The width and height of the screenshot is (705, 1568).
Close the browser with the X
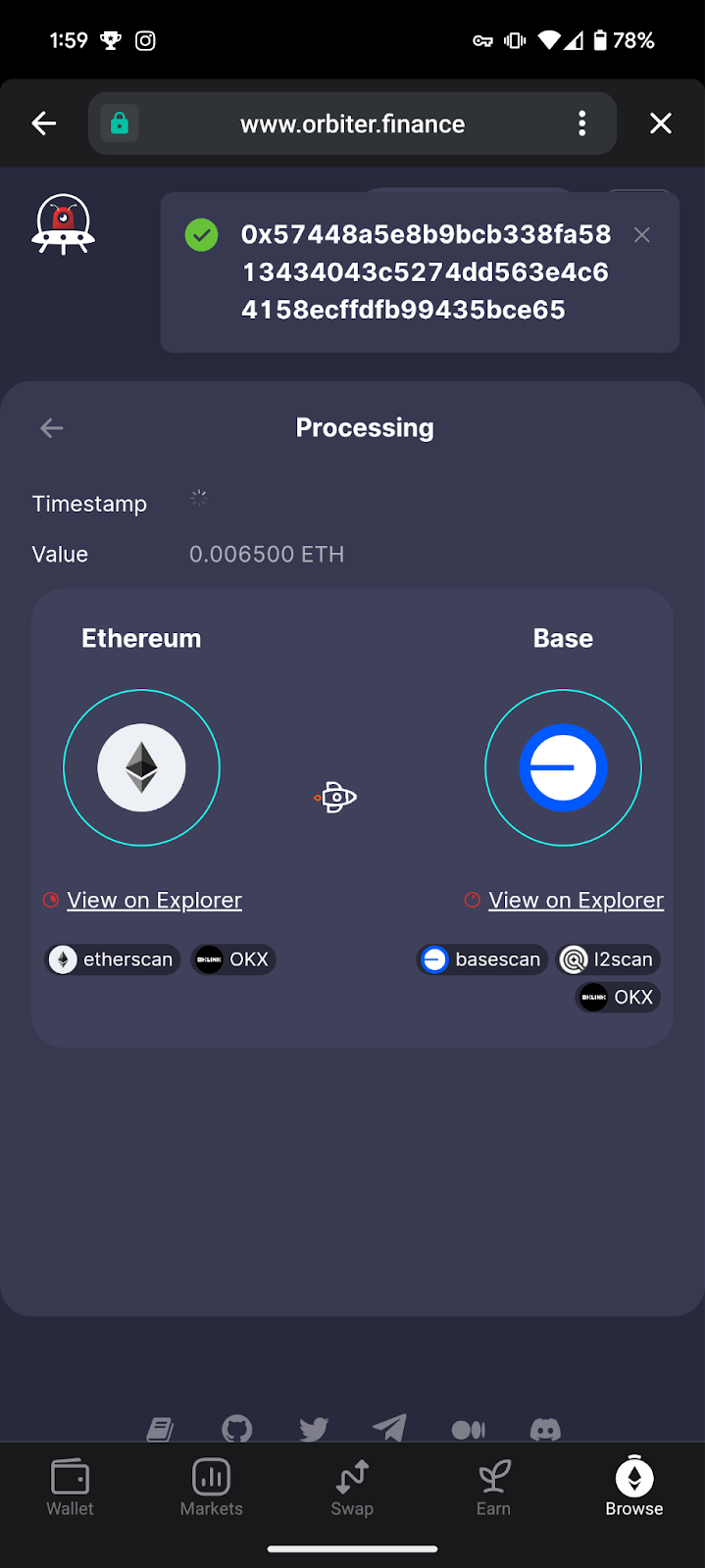click(x=661, y=123)
